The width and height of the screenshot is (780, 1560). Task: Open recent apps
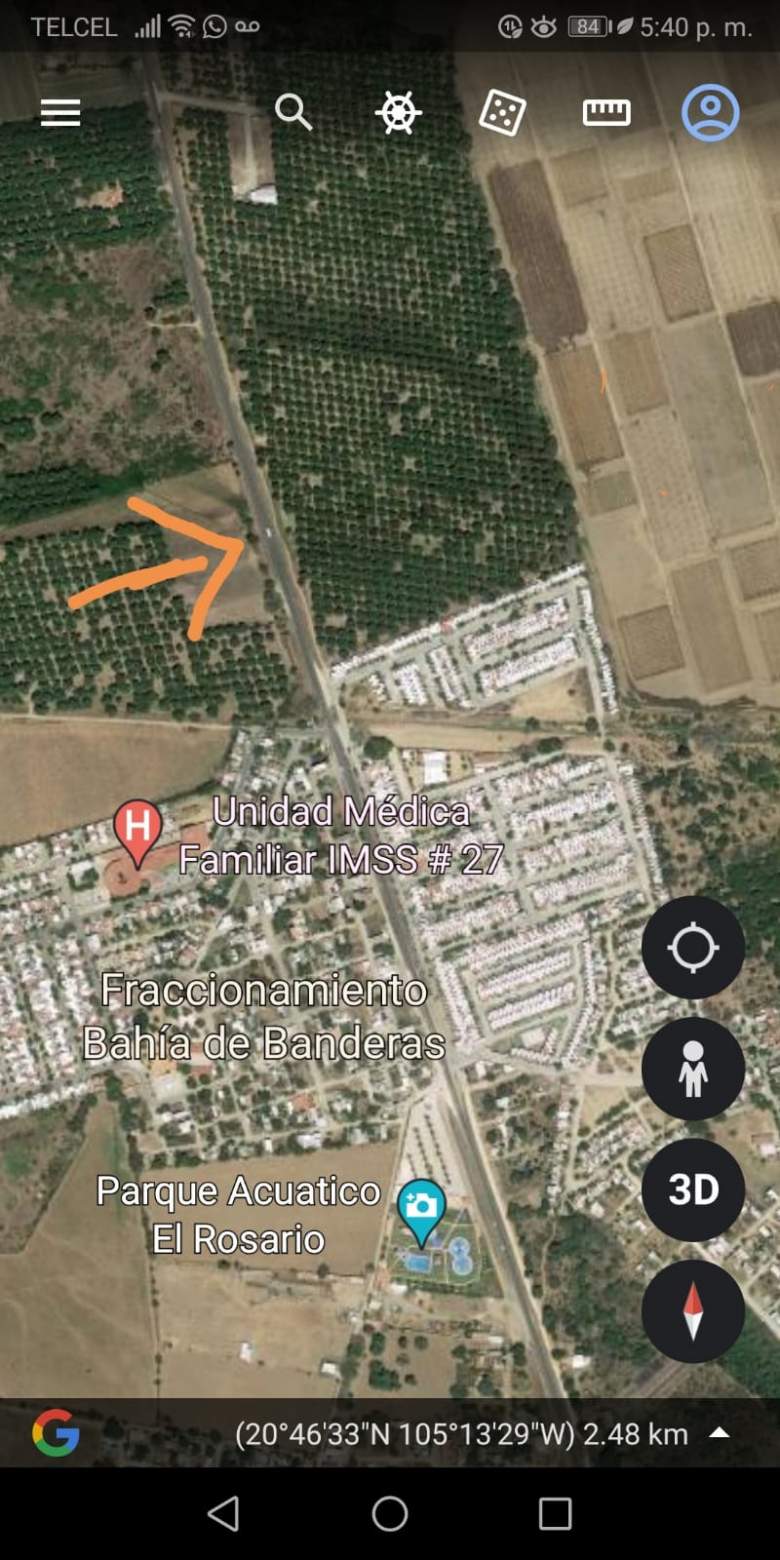click(555, 1513)
